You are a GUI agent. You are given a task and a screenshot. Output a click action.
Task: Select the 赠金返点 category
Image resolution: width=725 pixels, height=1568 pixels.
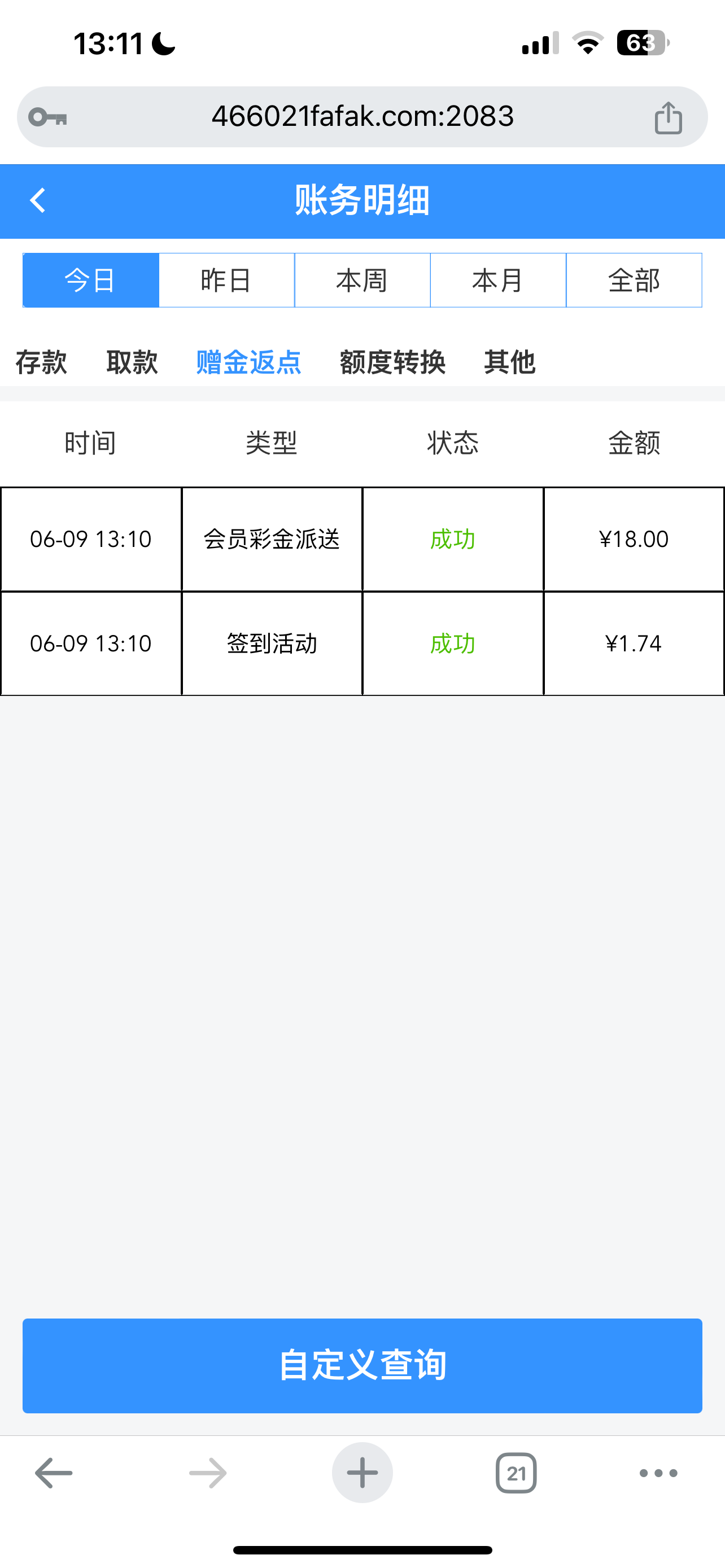pos(248,362)
